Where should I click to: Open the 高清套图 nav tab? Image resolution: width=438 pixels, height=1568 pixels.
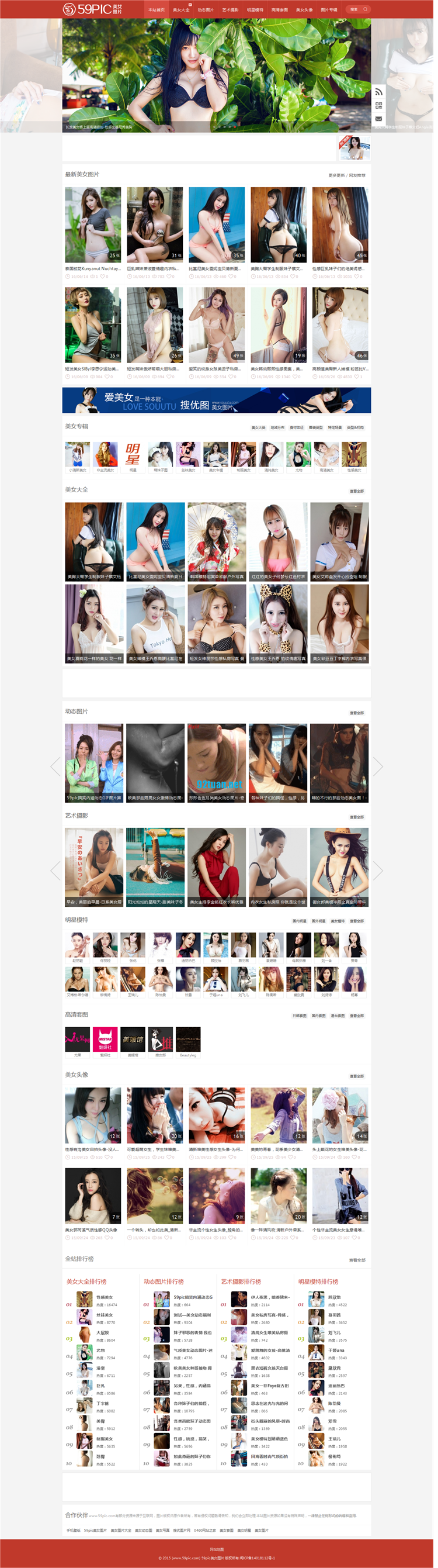(x=279, y=10)
